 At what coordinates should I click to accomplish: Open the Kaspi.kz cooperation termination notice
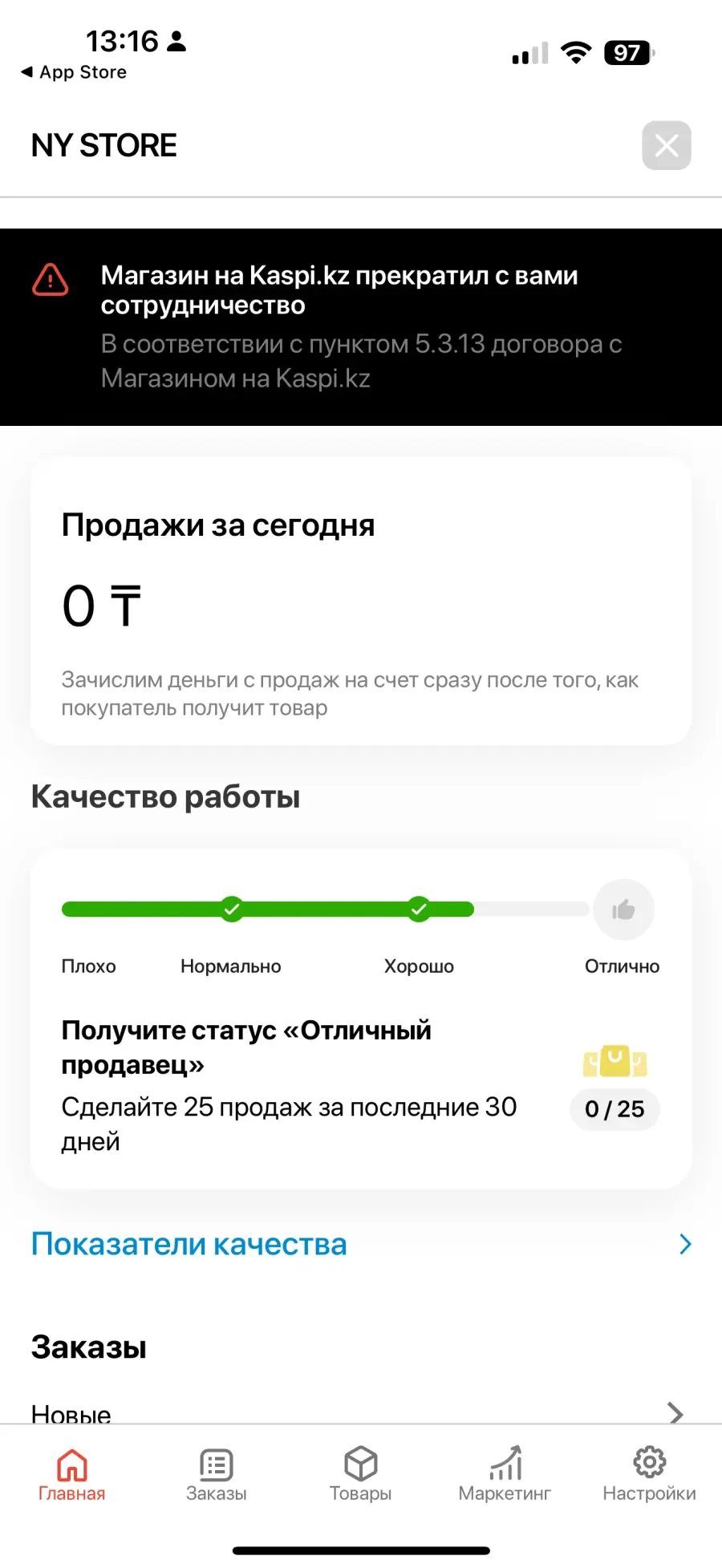click(x=361, y=327)
